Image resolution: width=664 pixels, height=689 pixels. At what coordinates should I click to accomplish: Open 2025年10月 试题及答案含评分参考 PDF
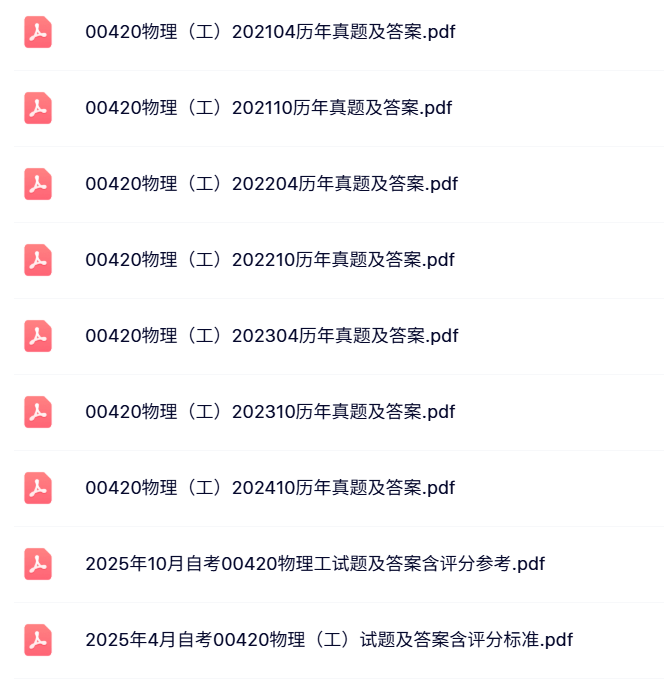pyautogui.click(x=315, y=564)
